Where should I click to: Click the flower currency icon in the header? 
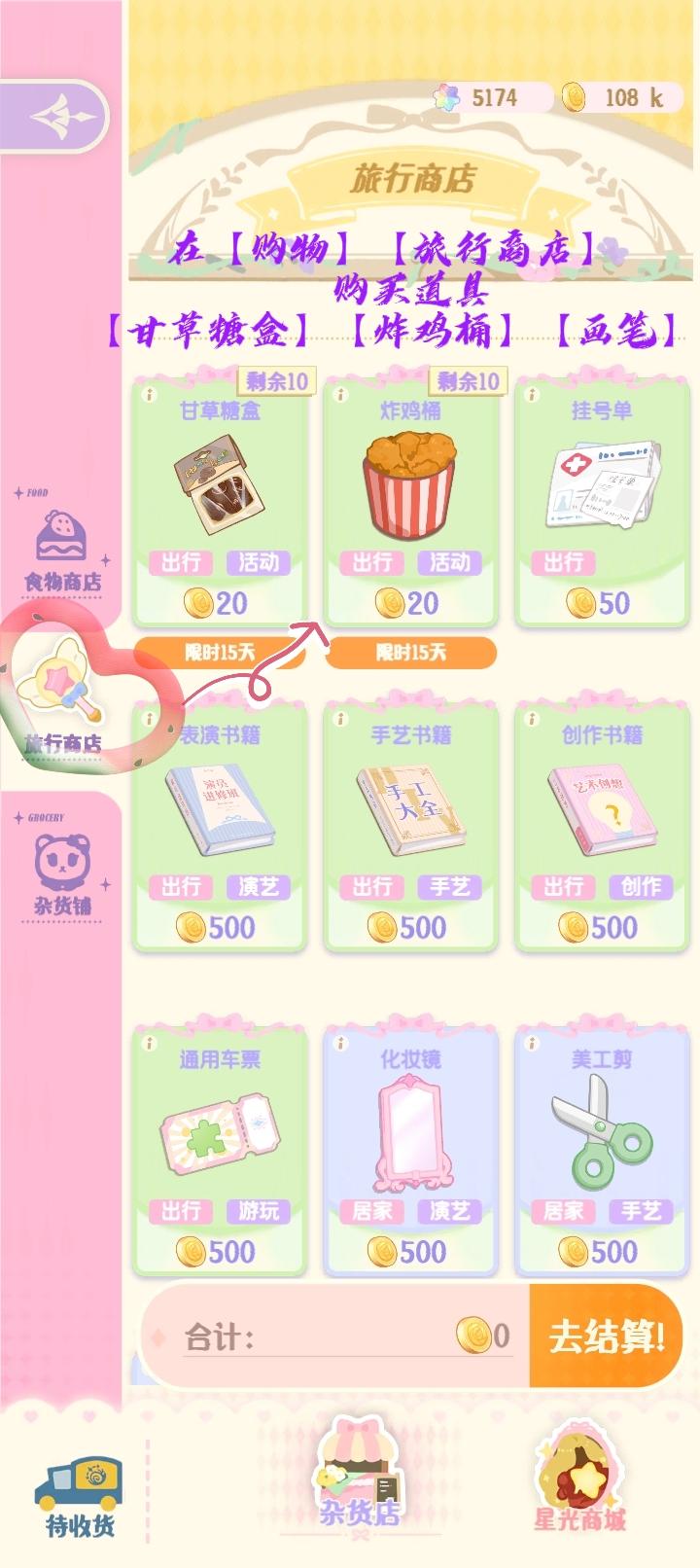click(x=448, y=95)
